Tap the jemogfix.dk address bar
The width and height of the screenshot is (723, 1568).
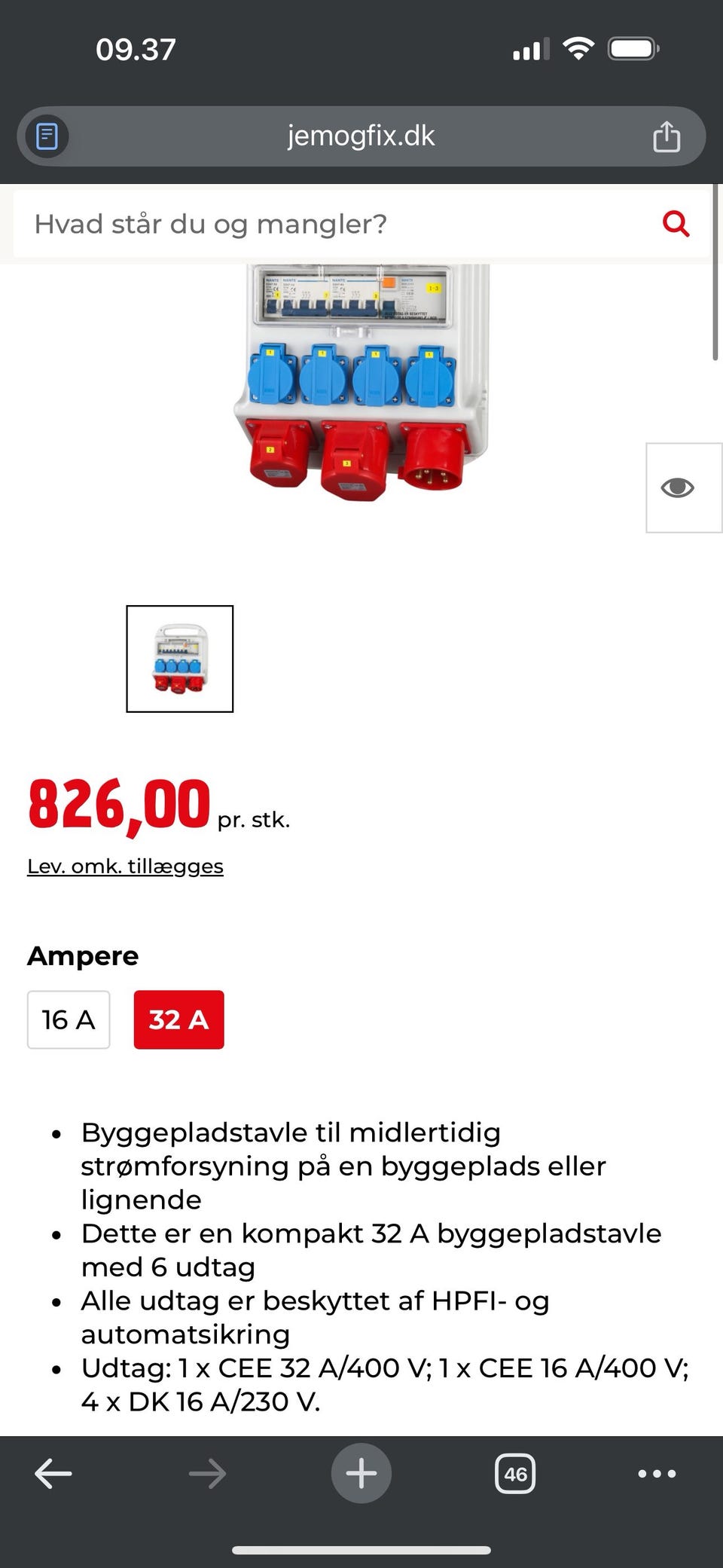(361, 136)
